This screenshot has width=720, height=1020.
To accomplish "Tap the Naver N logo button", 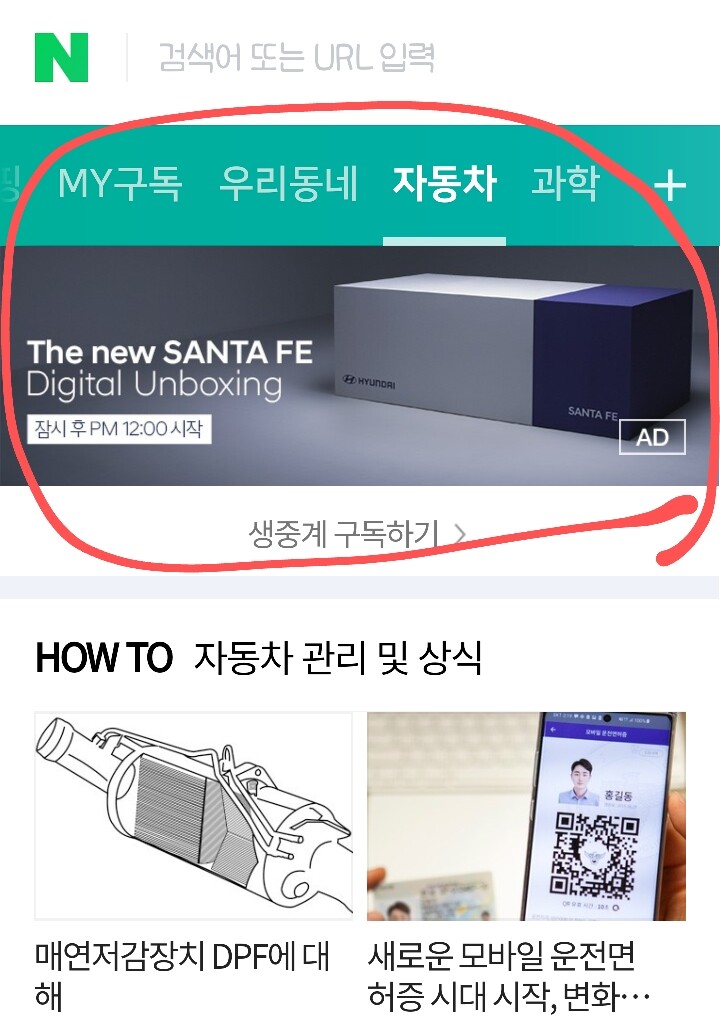I will pos(62,57).
